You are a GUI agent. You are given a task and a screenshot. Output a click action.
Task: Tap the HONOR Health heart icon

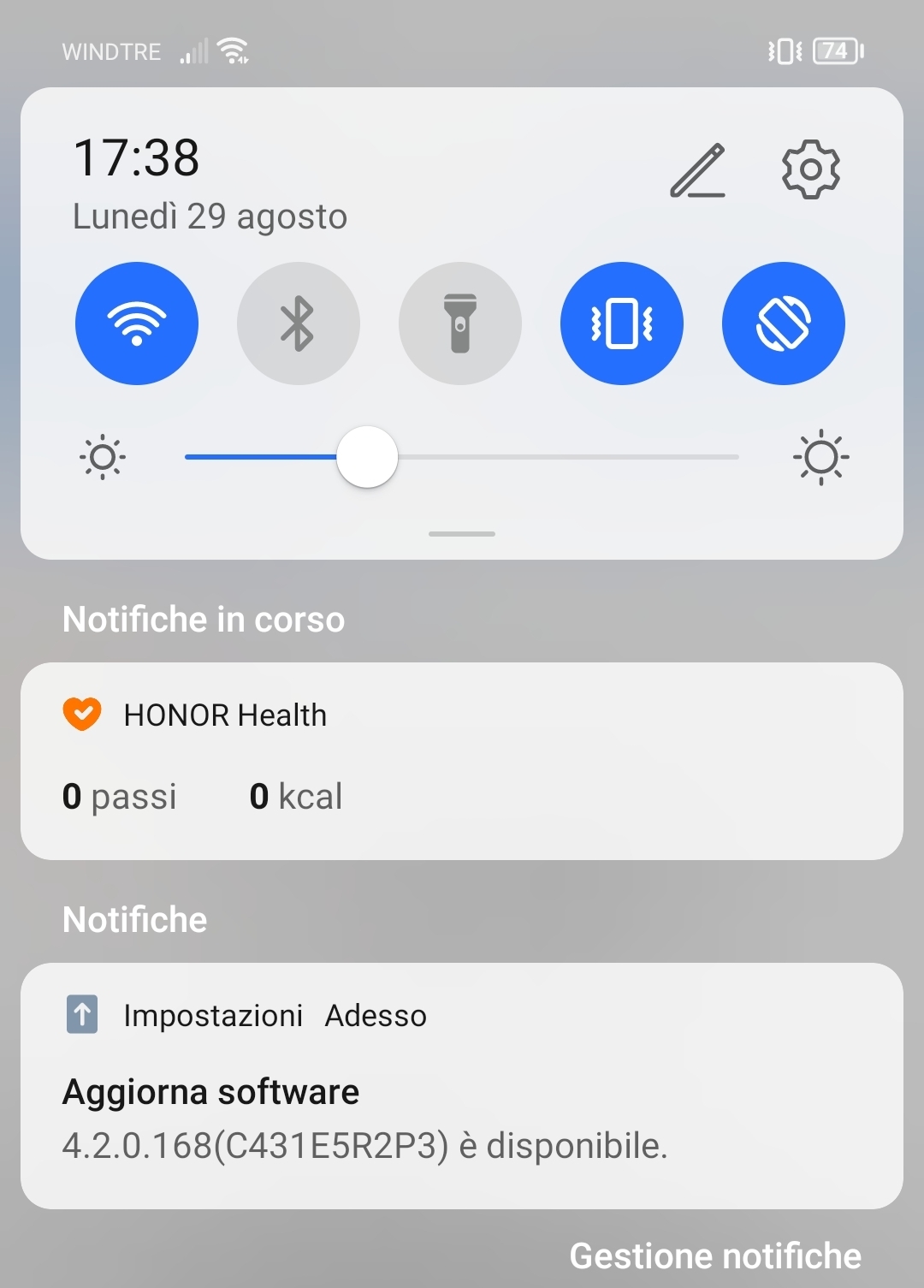tap(83, 712)
